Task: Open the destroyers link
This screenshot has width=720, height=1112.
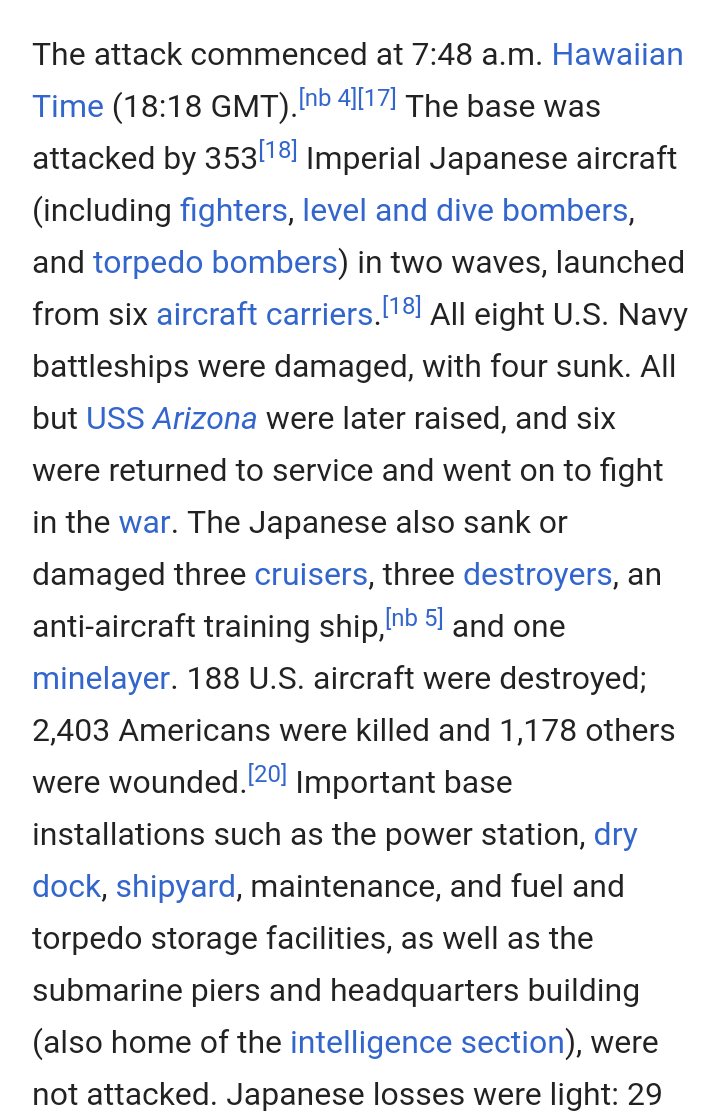Action: [537, 574]
